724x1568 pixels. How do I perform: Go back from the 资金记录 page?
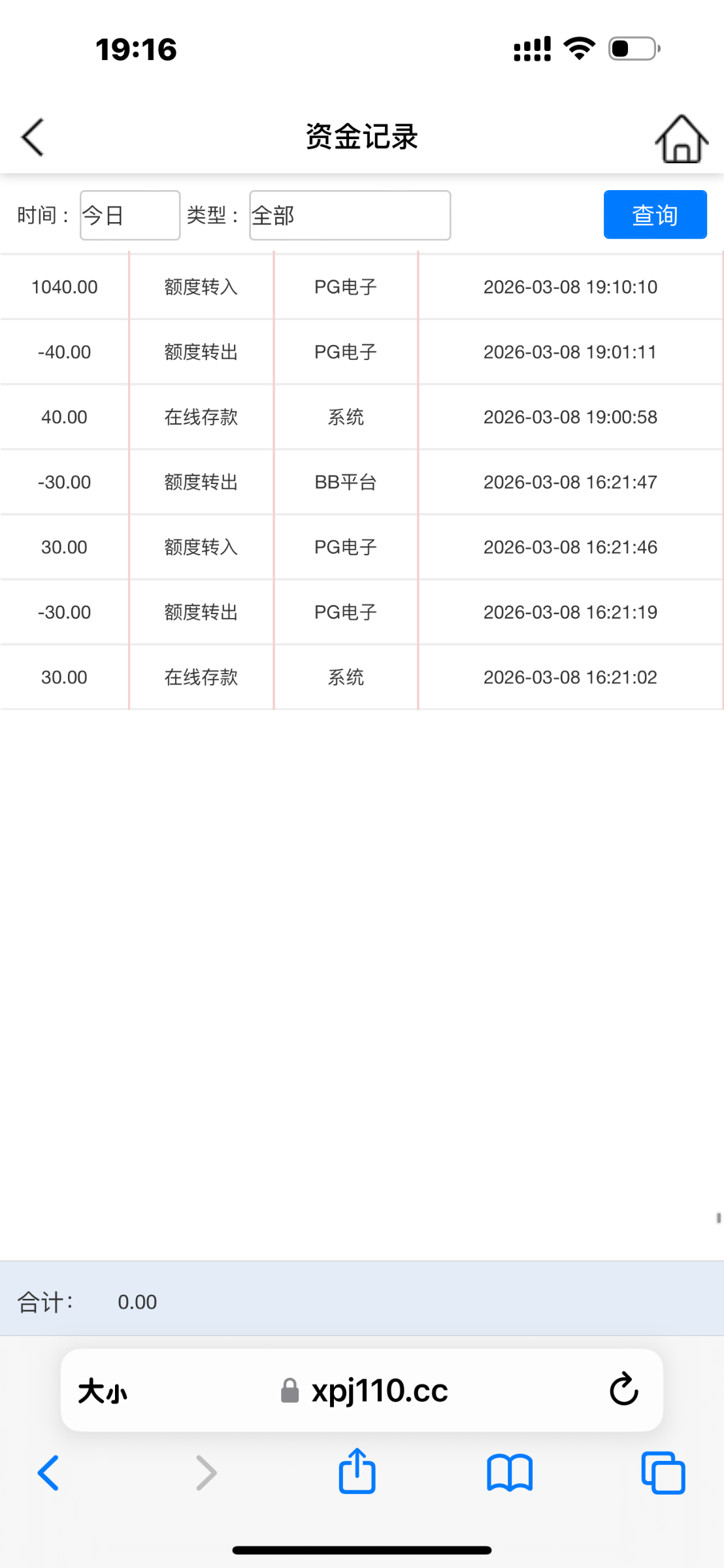point(33,137)
